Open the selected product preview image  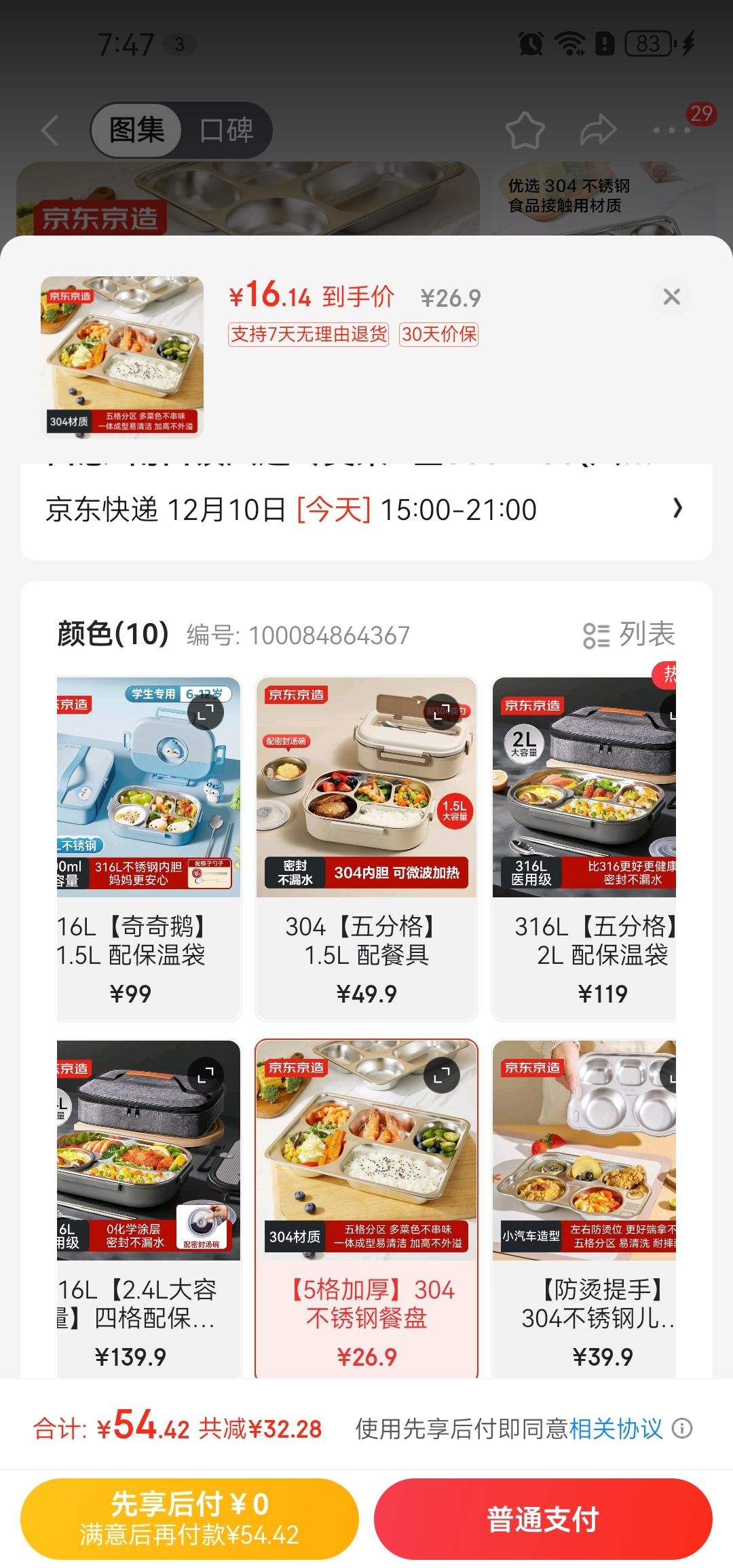122,356
